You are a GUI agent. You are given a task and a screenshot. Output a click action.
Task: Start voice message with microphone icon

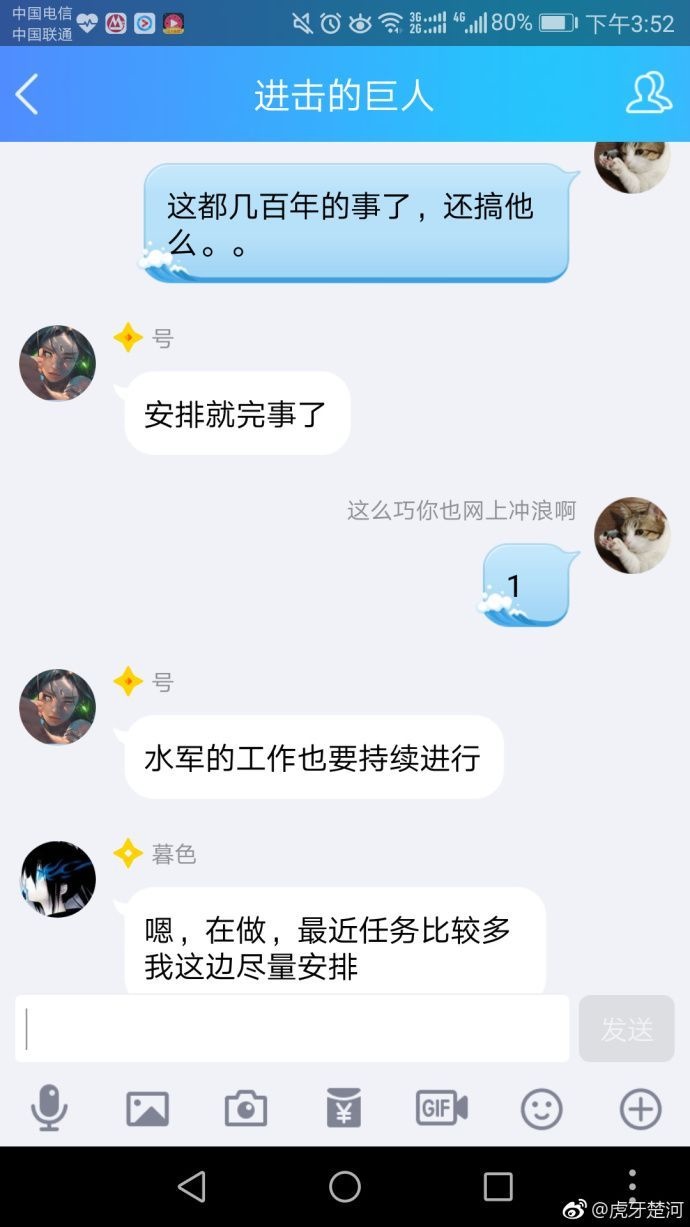pyautogui.click(x=49, y=1108)
